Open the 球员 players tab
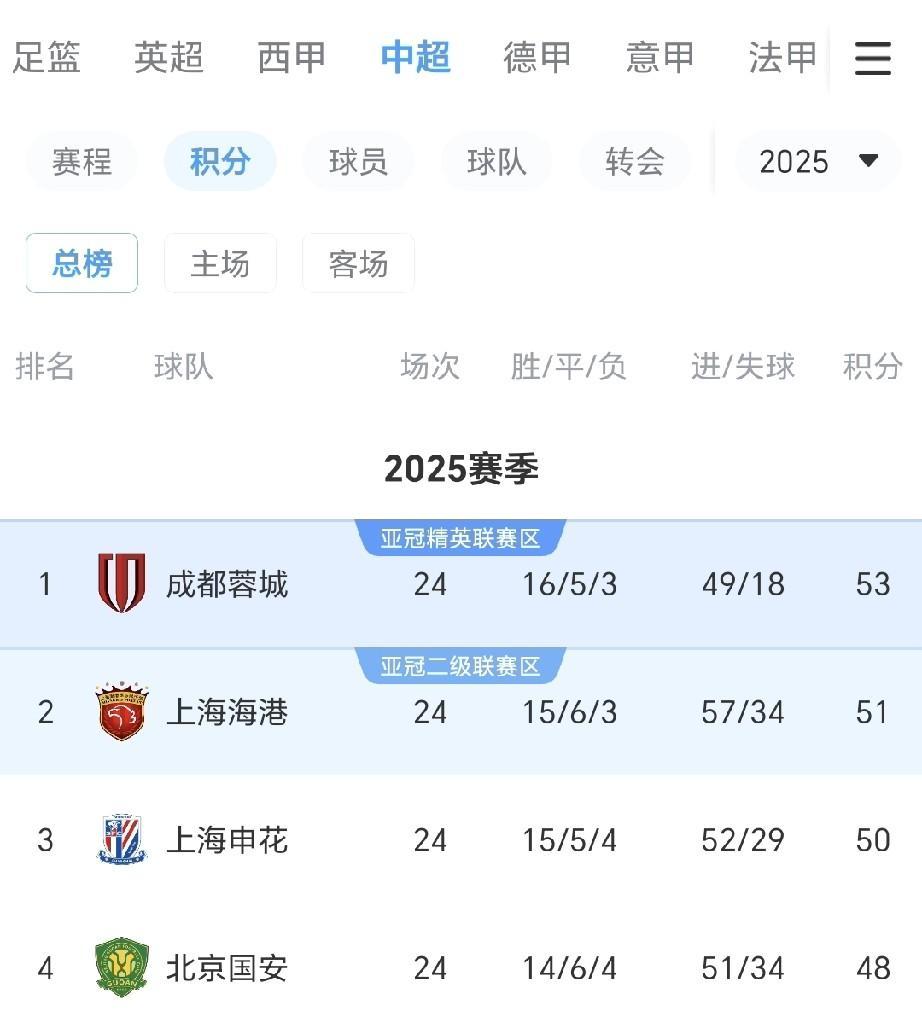Viewport: 922px width, 1035px height. click(358, 161)
